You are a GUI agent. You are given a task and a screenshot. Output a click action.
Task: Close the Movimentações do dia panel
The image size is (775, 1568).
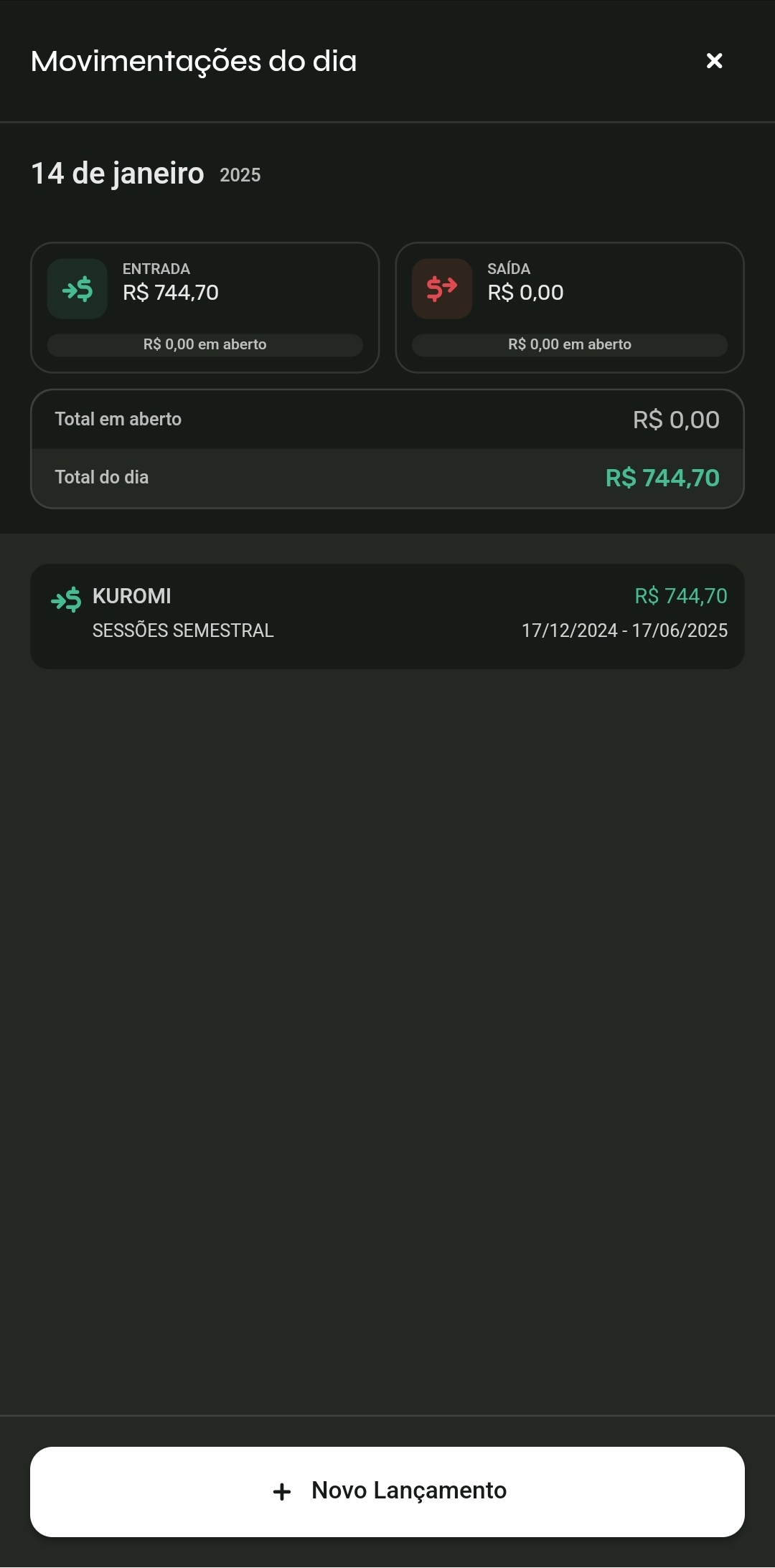click(714, 61)
